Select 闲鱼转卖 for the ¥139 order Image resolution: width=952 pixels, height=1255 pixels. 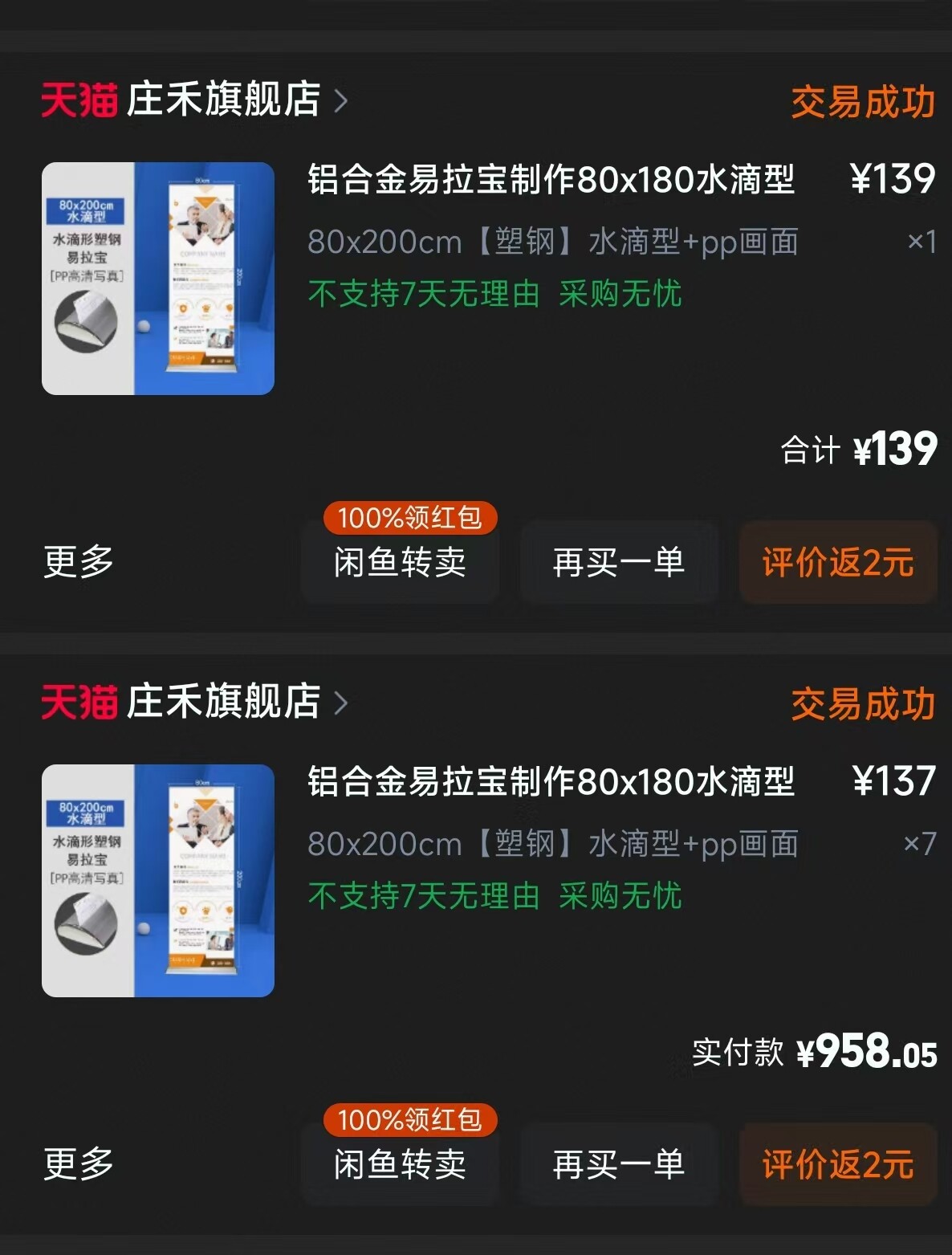tap(401, 562)
